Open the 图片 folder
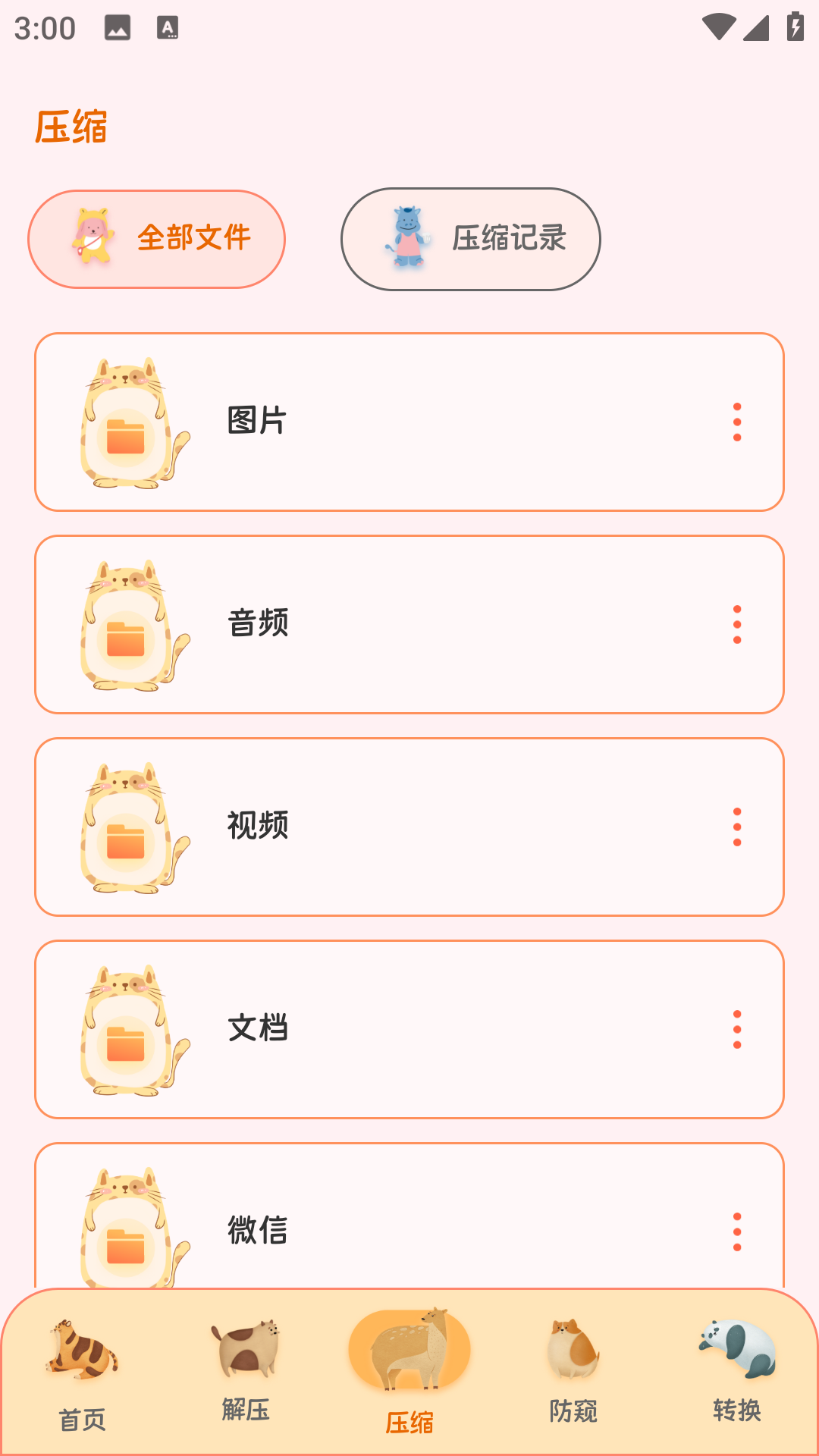This screenshot has height=1456, width=819. pyautogui.click(x=379, y=422)
